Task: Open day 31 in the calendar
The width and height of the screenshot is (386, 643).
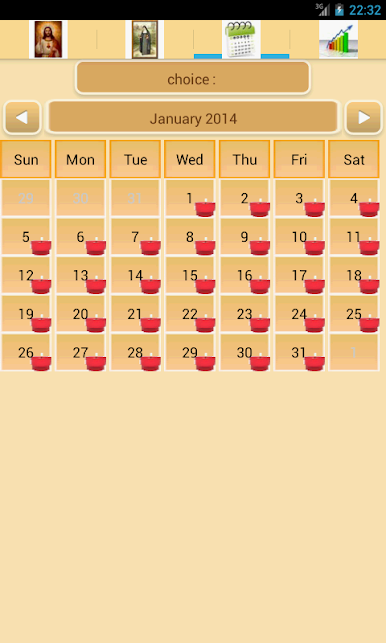Action: [299, 352]
